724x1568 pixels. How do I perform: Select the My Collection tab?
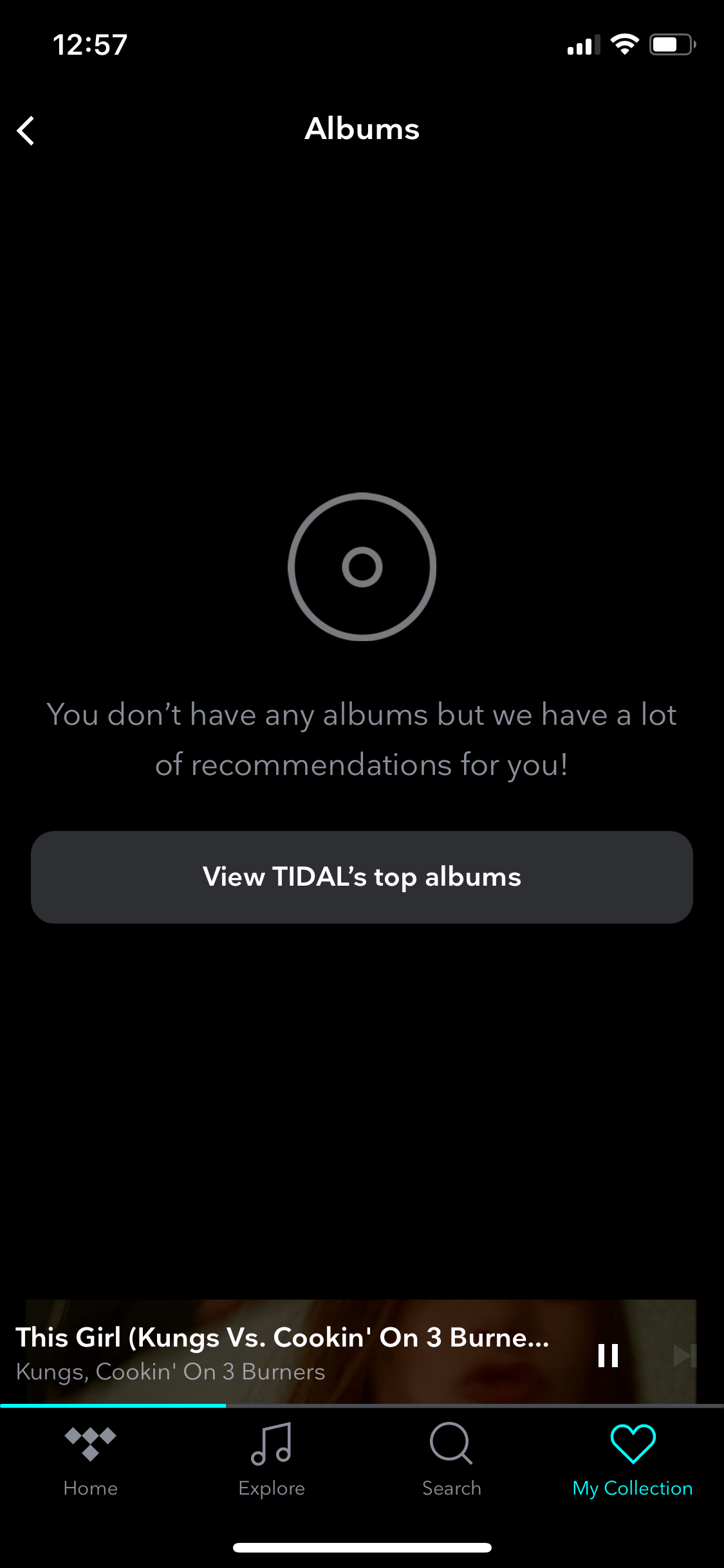(633, 1460)
